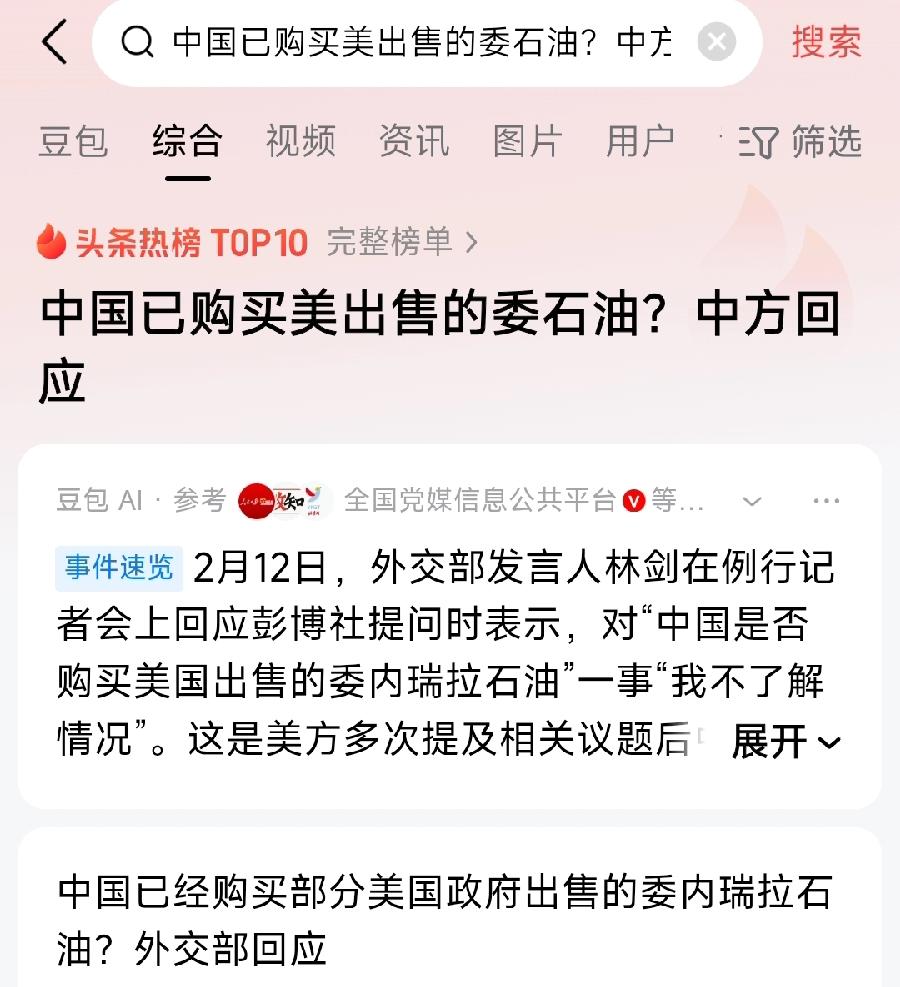Expand the 展开 collapsed summary text
Screen dimensions: 900x987
(x=792, y=742)
